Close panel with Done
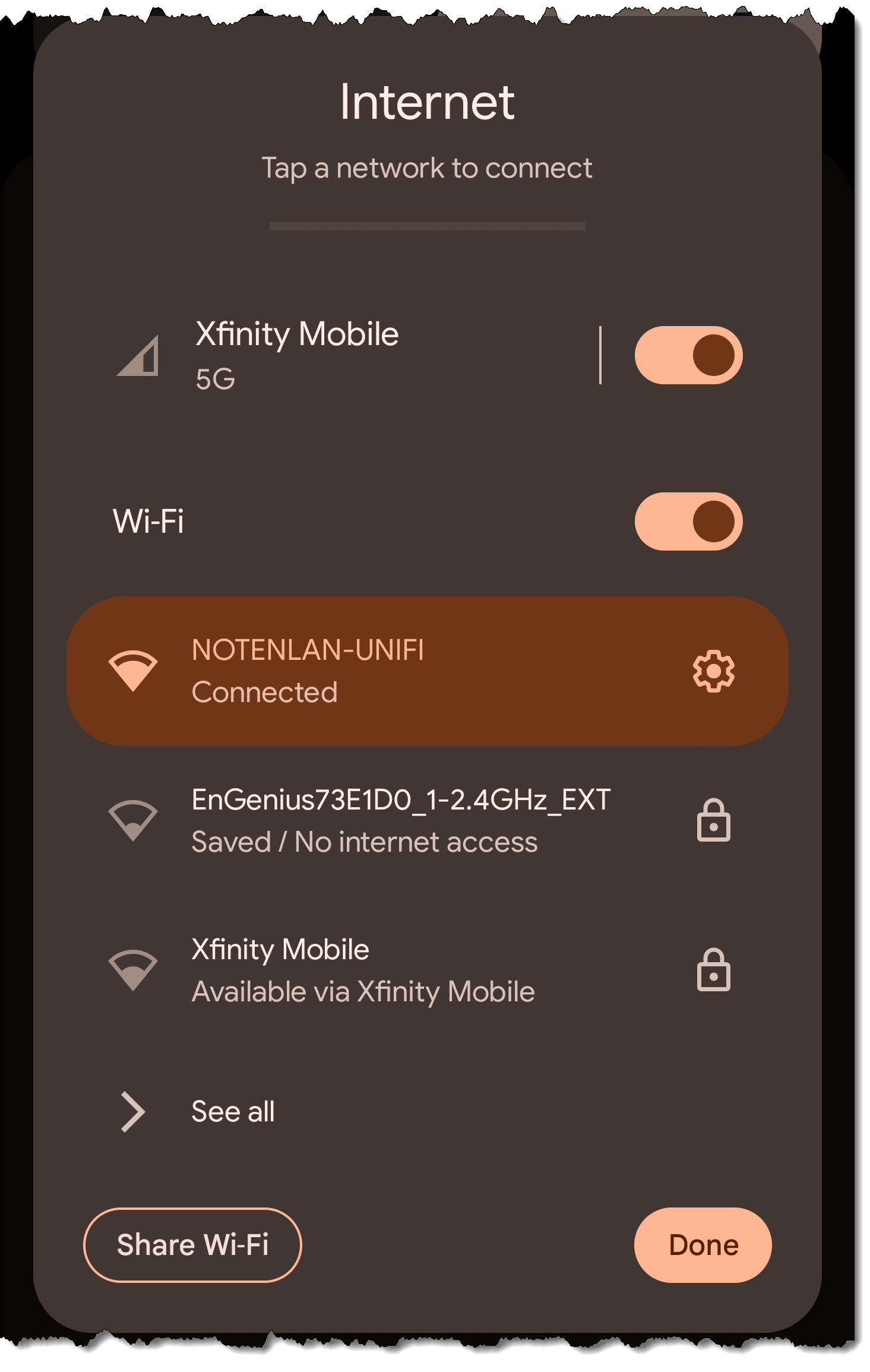This screenshot has height=1372, width=870. point(703,1245)
